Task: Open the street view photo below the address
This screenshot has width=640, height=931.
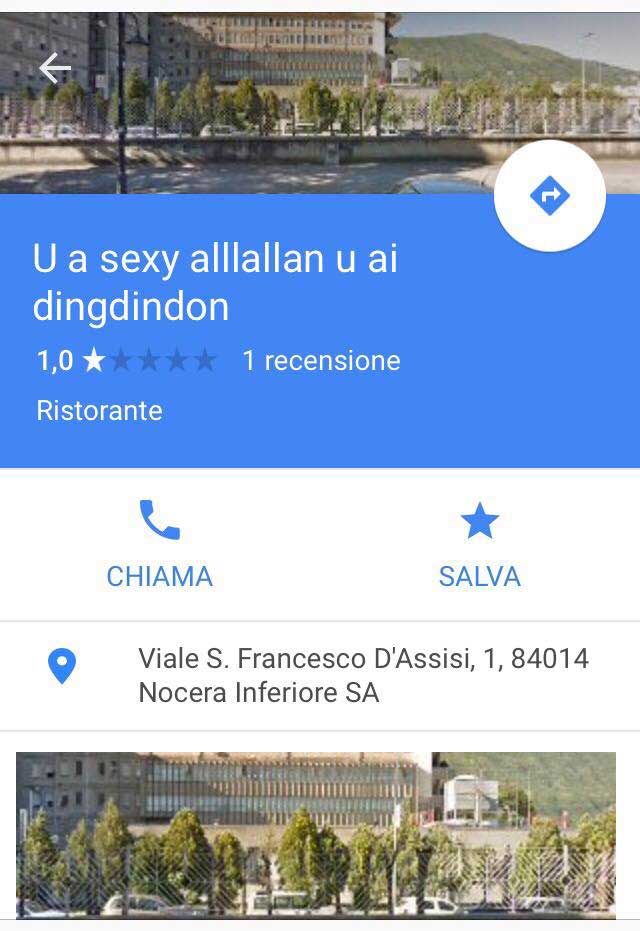Action: tap(316, 834)
